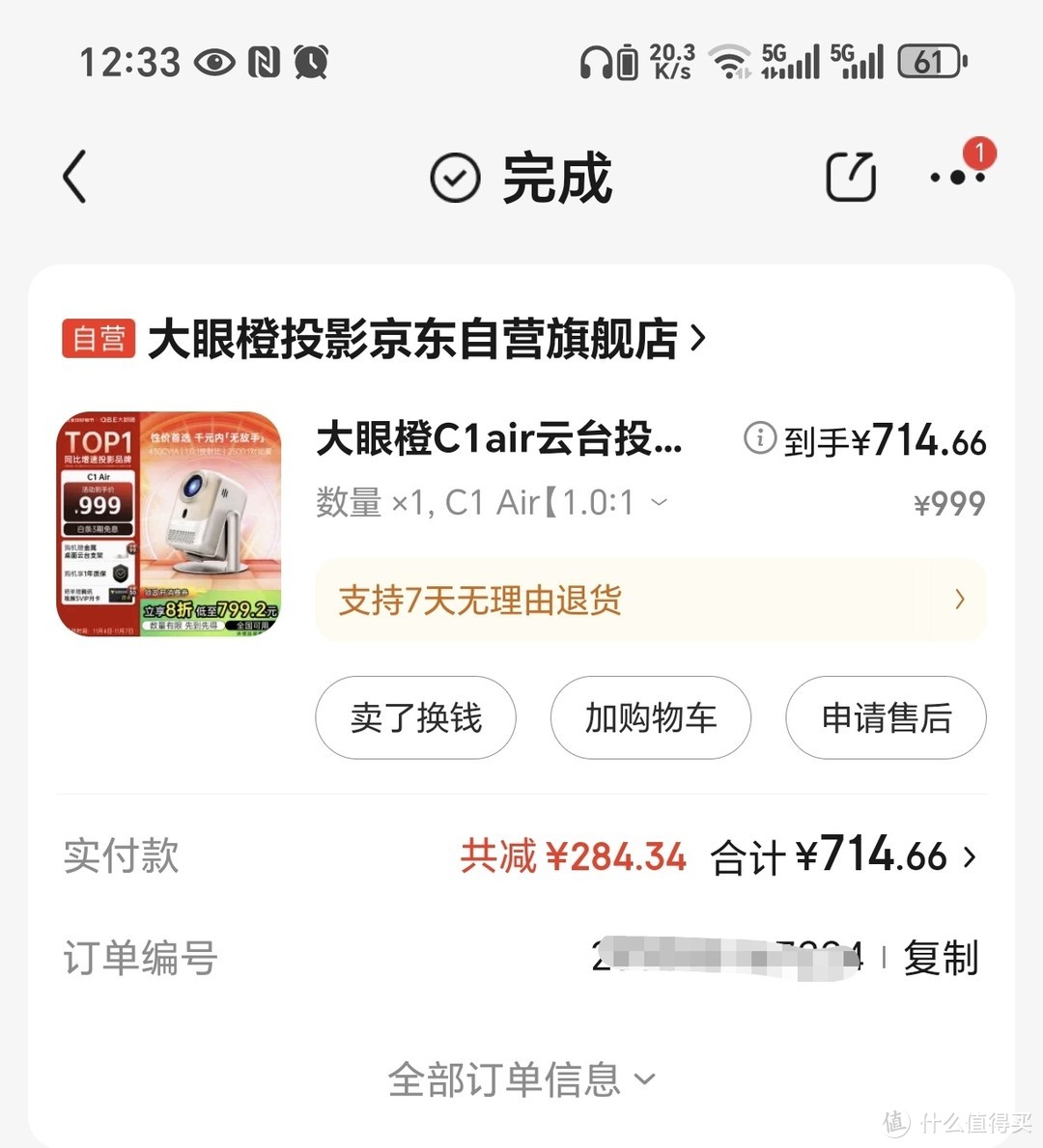Viewport: 1043px width, 1148px height.
Task: Tap the red 自营 badge
Action: [98, 338]
